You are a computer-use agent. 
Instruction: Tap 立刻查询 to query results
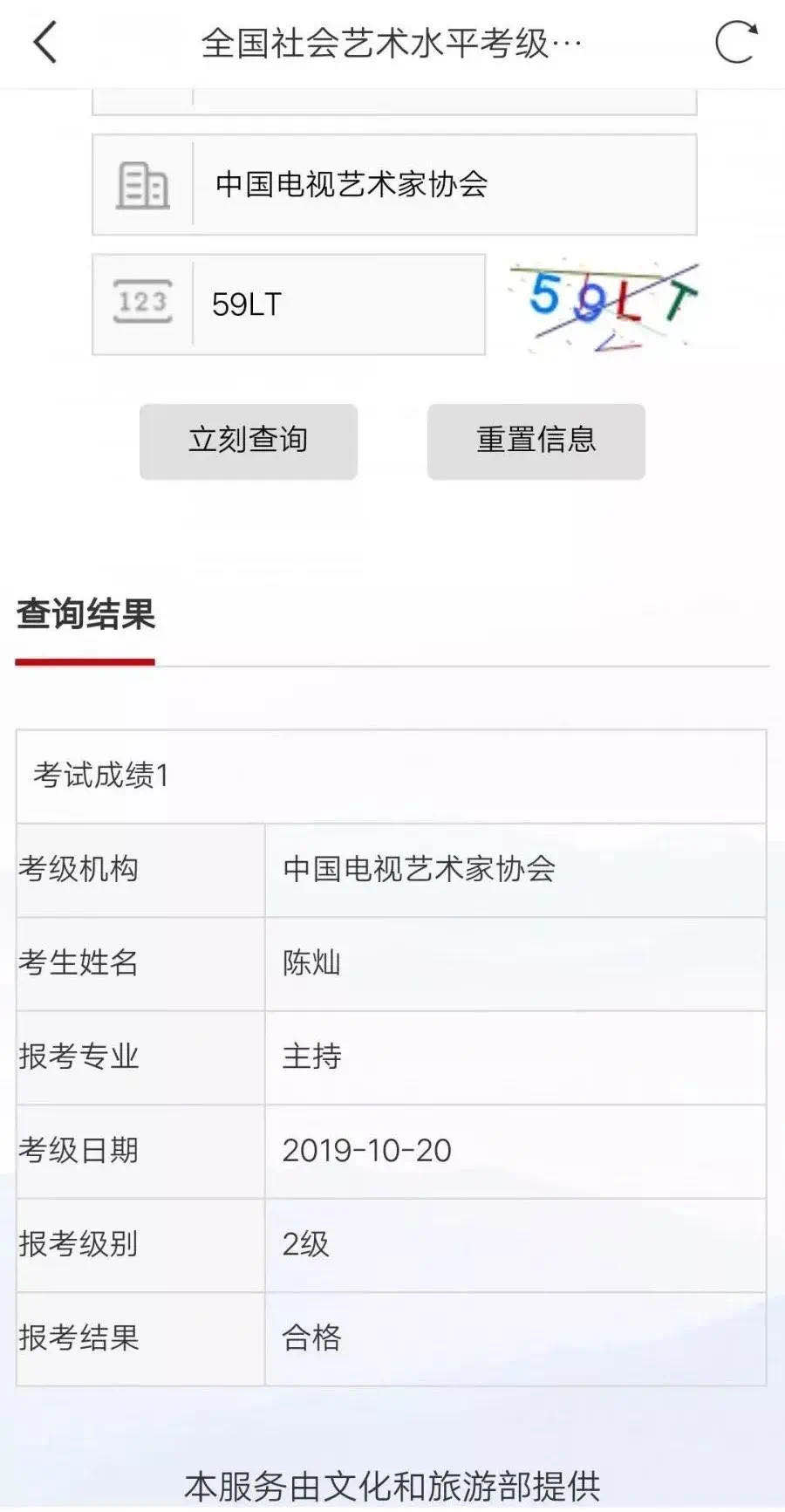pos(249,441)
